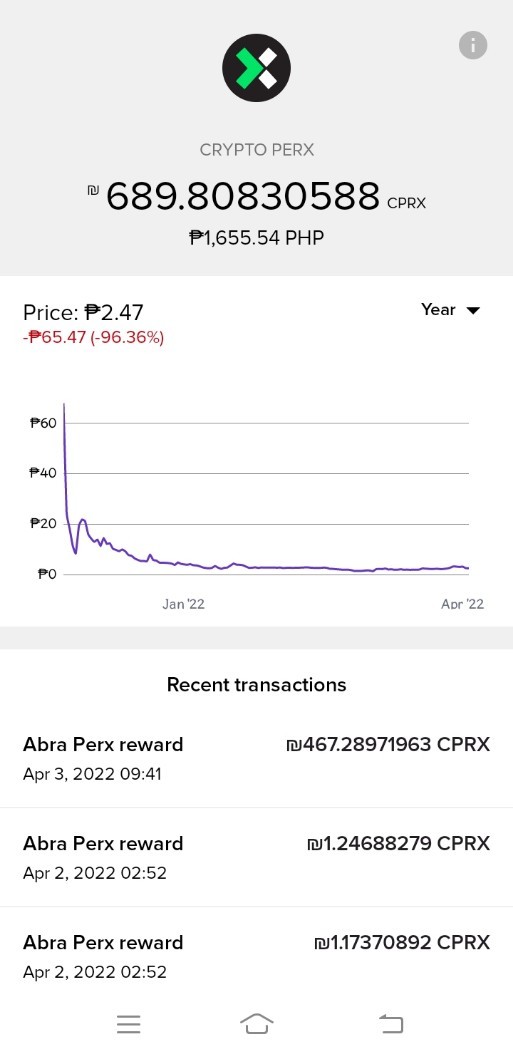Expand the Year time range dropdown
Screen dimensions: 513x1054
[x=450, y=310]
